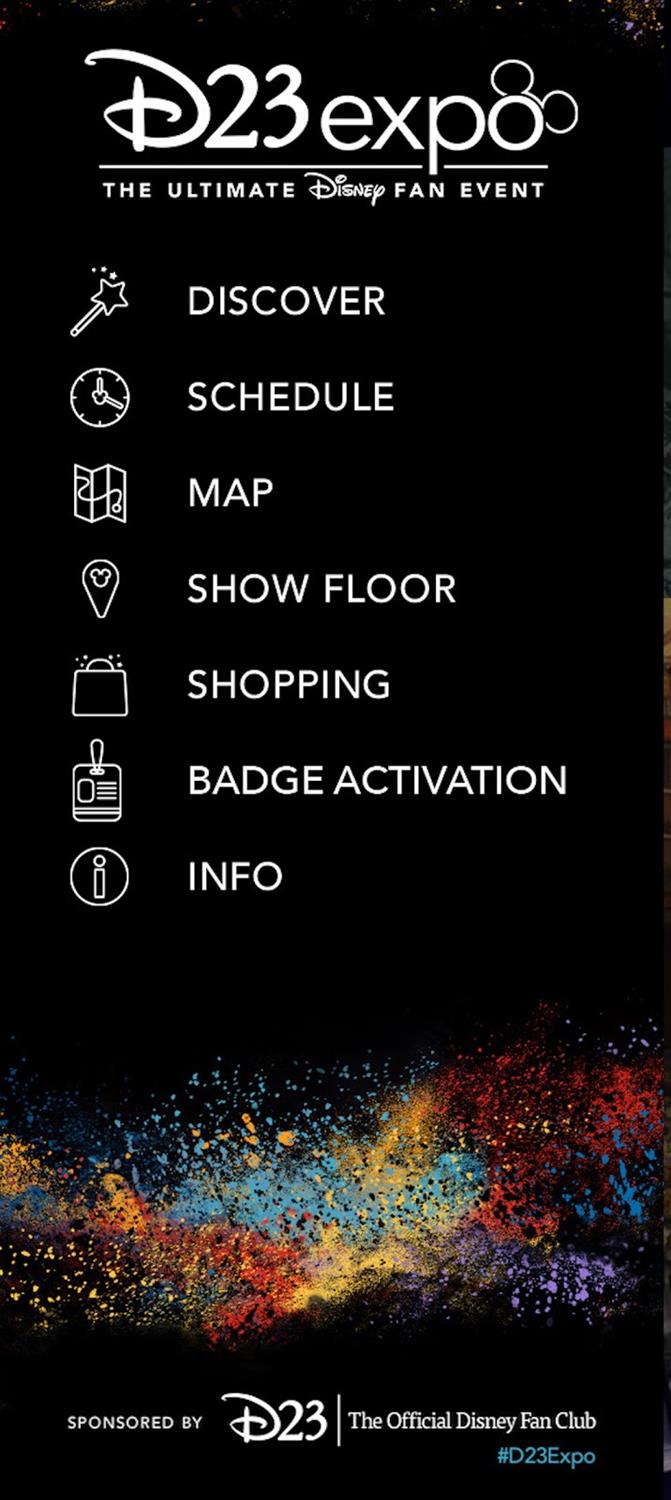Open the Map

[x=230, y=493]
